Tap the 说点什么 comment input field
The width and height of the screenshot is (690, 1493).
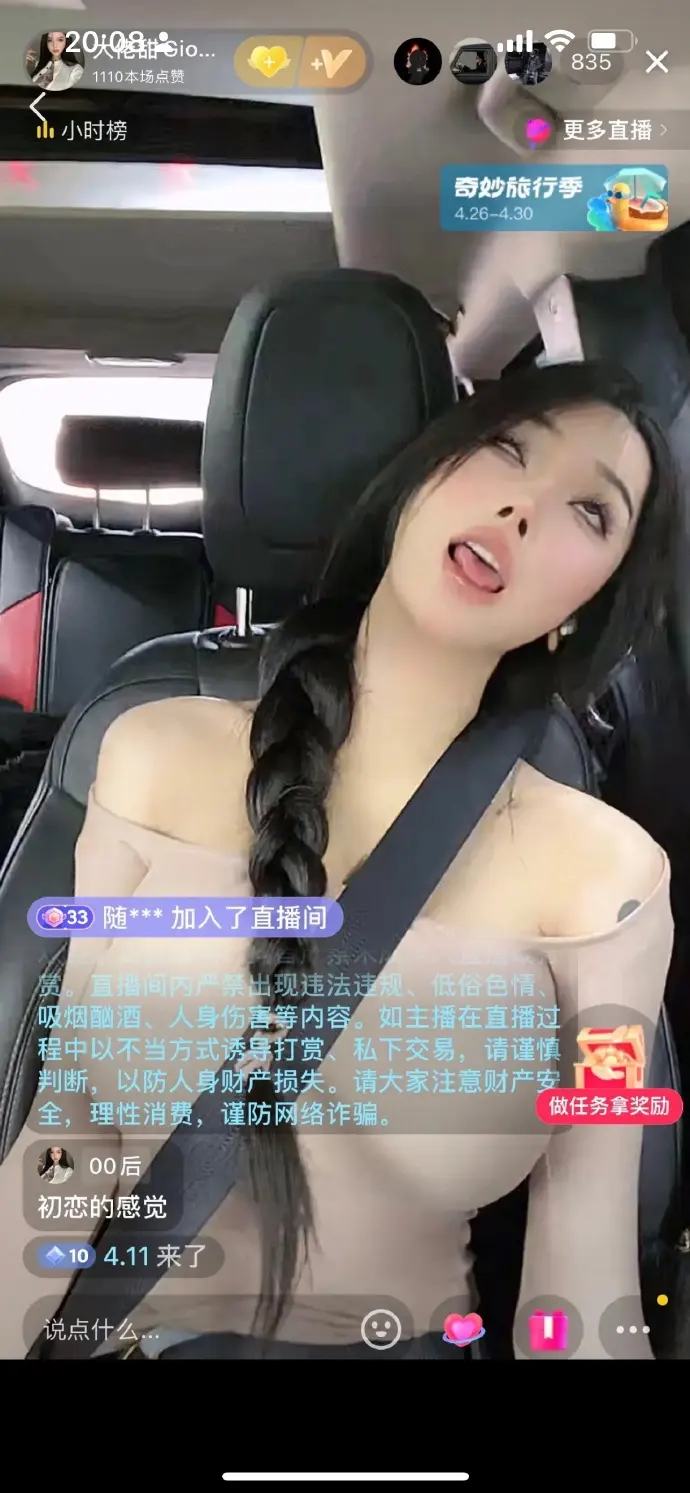point(190,1329)
